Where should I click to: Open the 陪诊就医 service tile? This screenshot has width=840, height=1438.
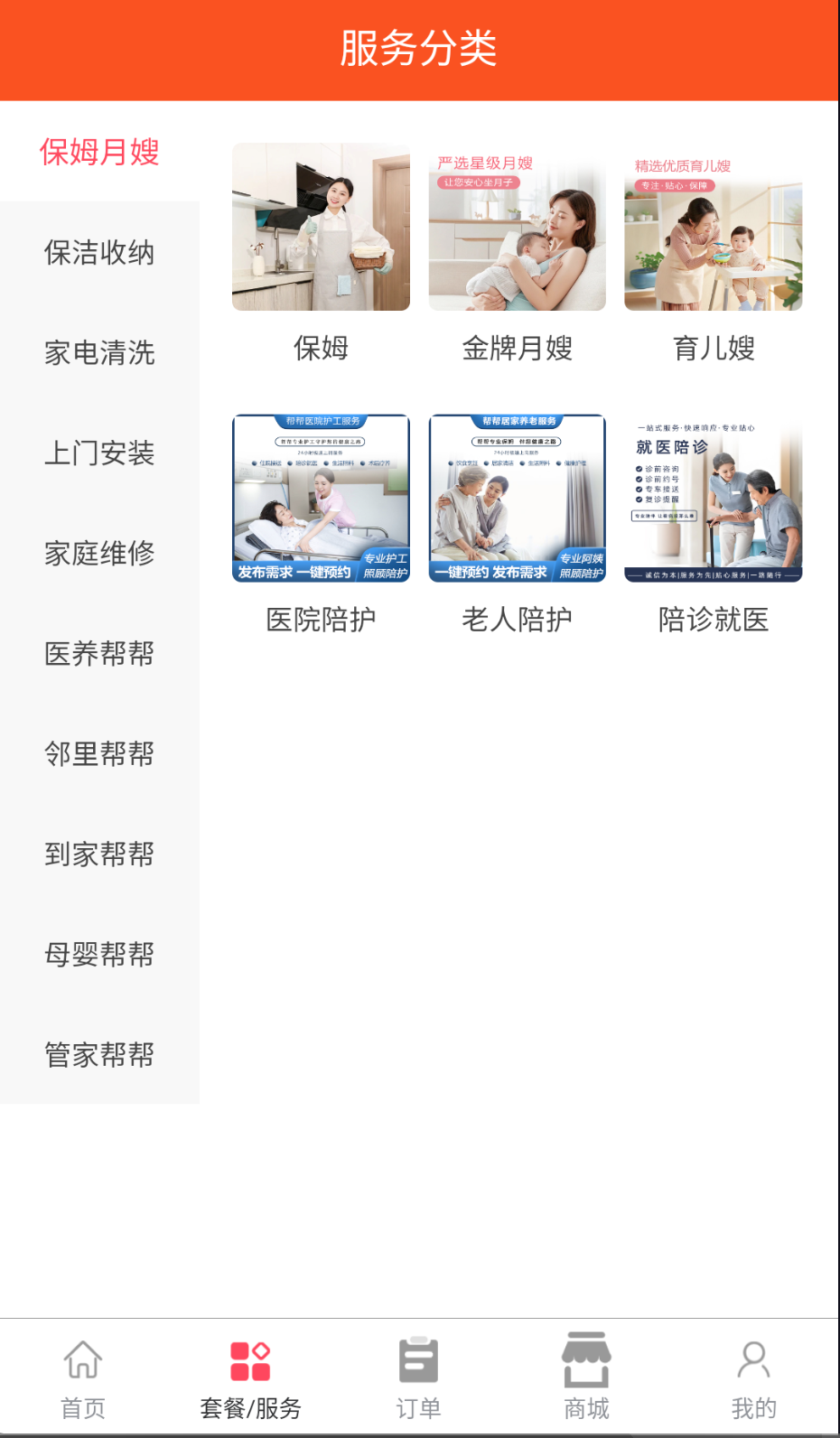[714, 526]
